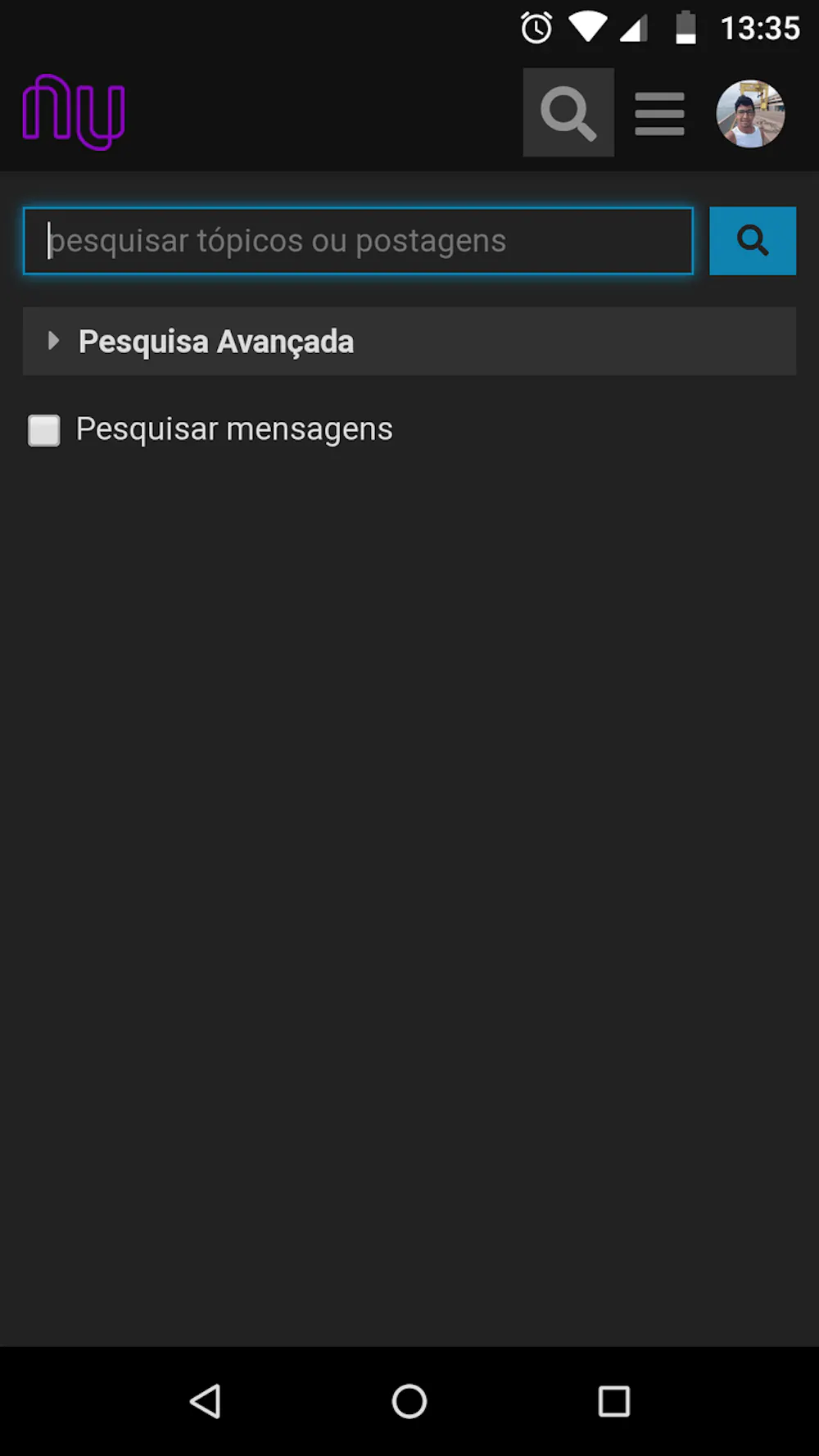
Task: Open the hamburger menu
Action: point(659,114)
